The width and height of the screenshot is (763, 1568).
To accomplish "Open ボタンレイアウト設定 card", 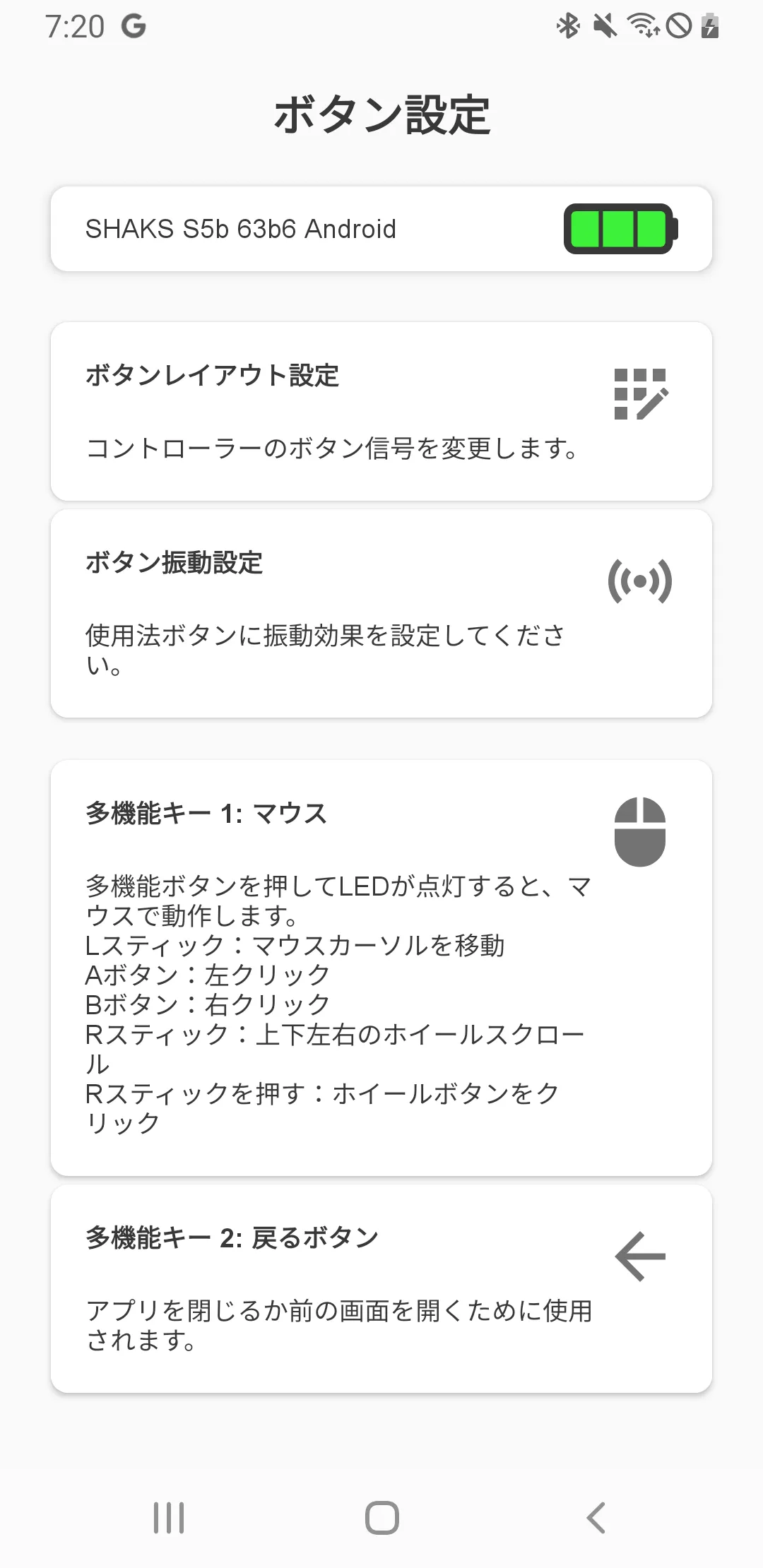I will (381, 411).
